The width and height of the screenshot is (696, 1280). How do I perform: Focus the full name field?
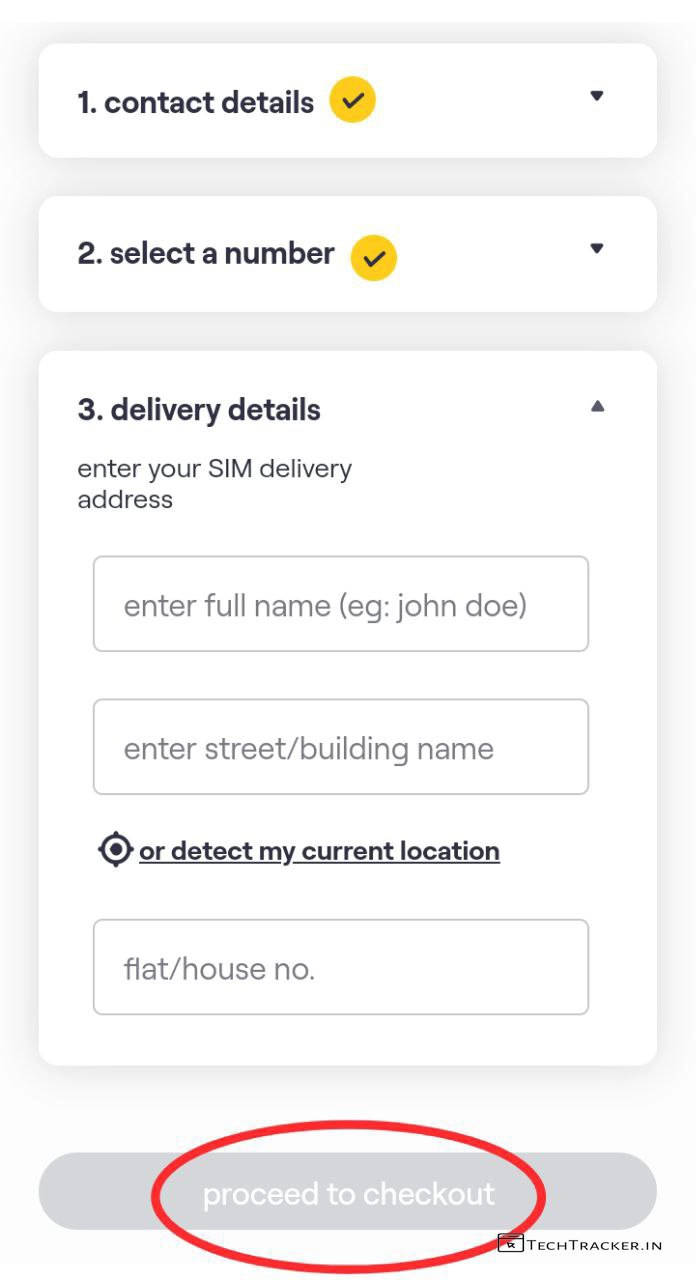[340, 604]
